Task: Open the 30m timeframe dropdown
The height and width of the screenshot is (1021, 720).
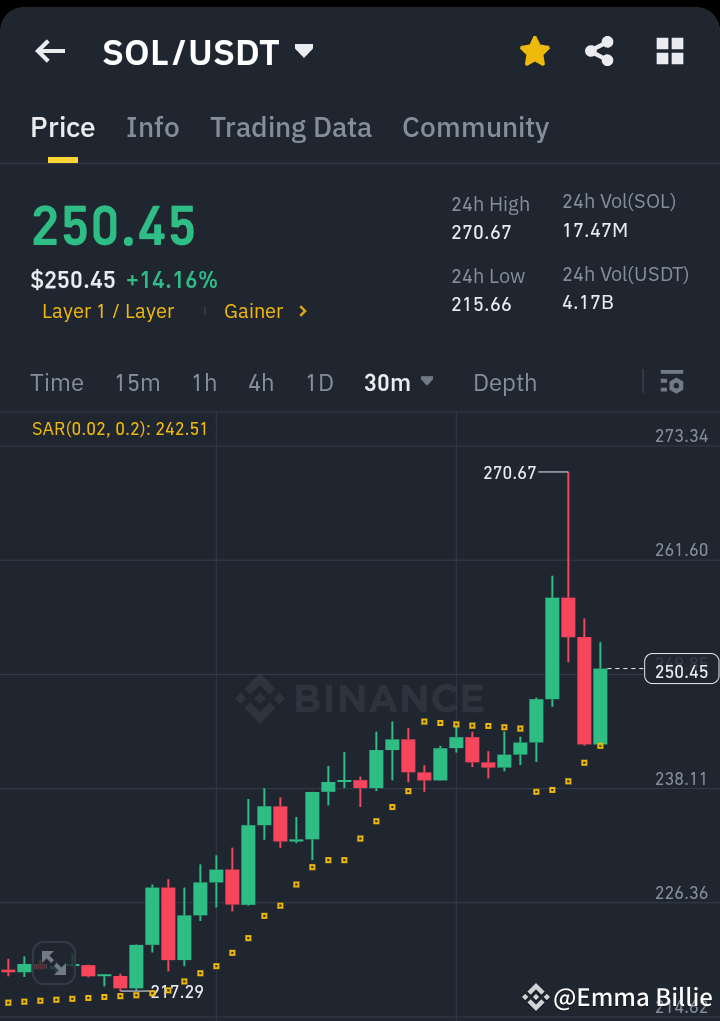Action: pyautogui.click(x=398, y=382)
